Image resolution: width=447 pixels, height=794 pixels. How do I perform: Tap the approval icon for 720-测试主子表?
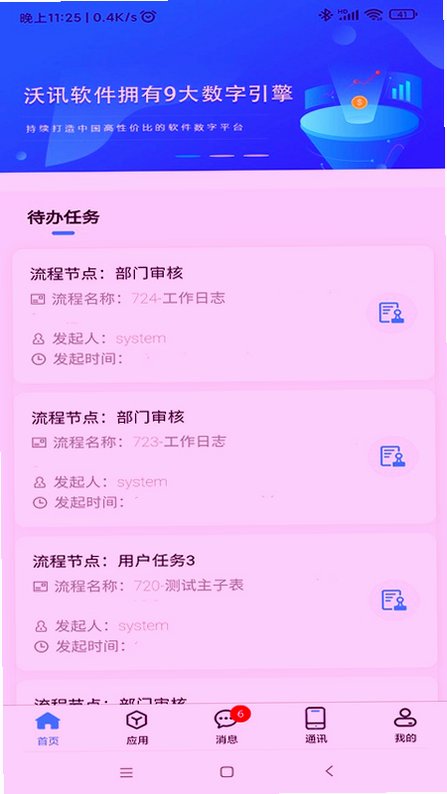click(x=394, y=601)
